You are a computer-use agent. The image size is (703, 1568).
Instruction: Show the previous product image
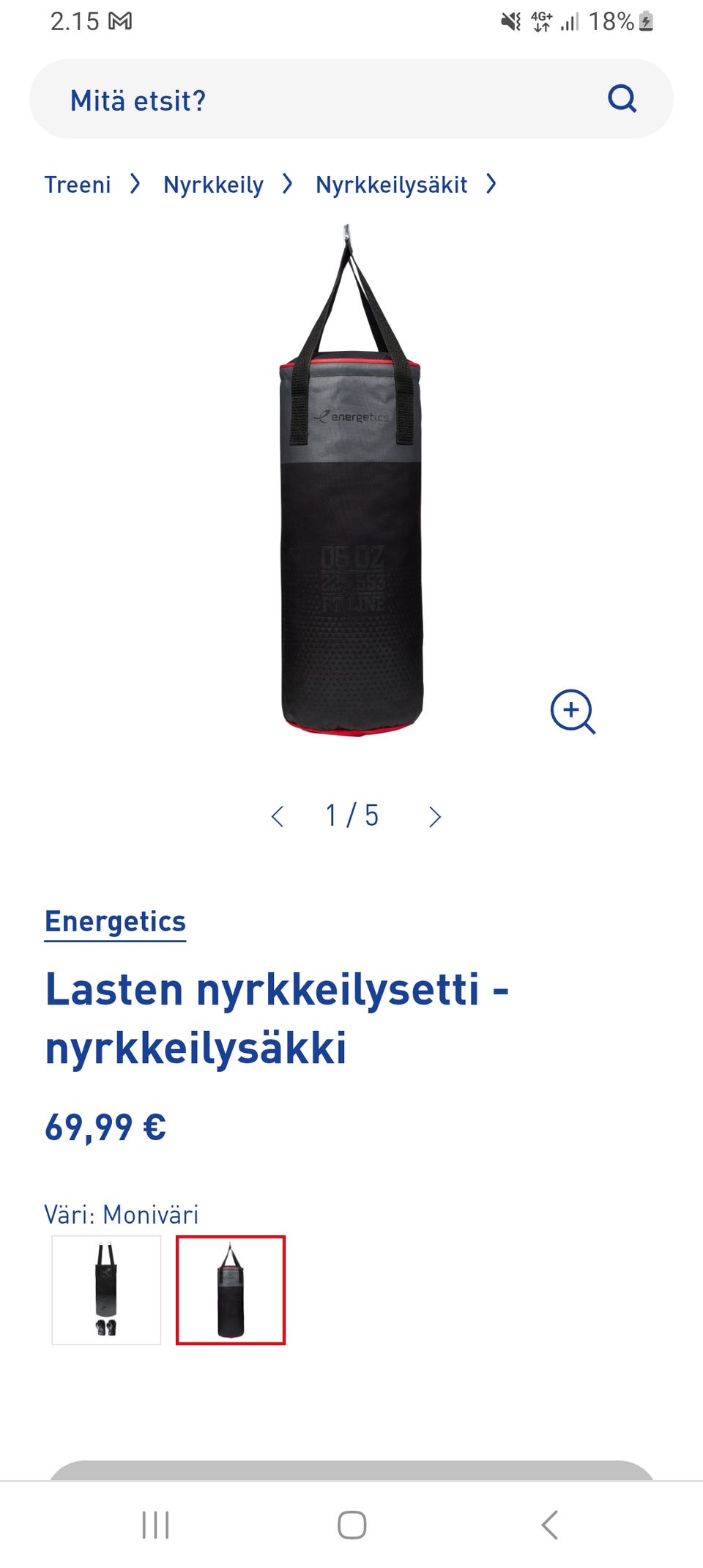277,816
